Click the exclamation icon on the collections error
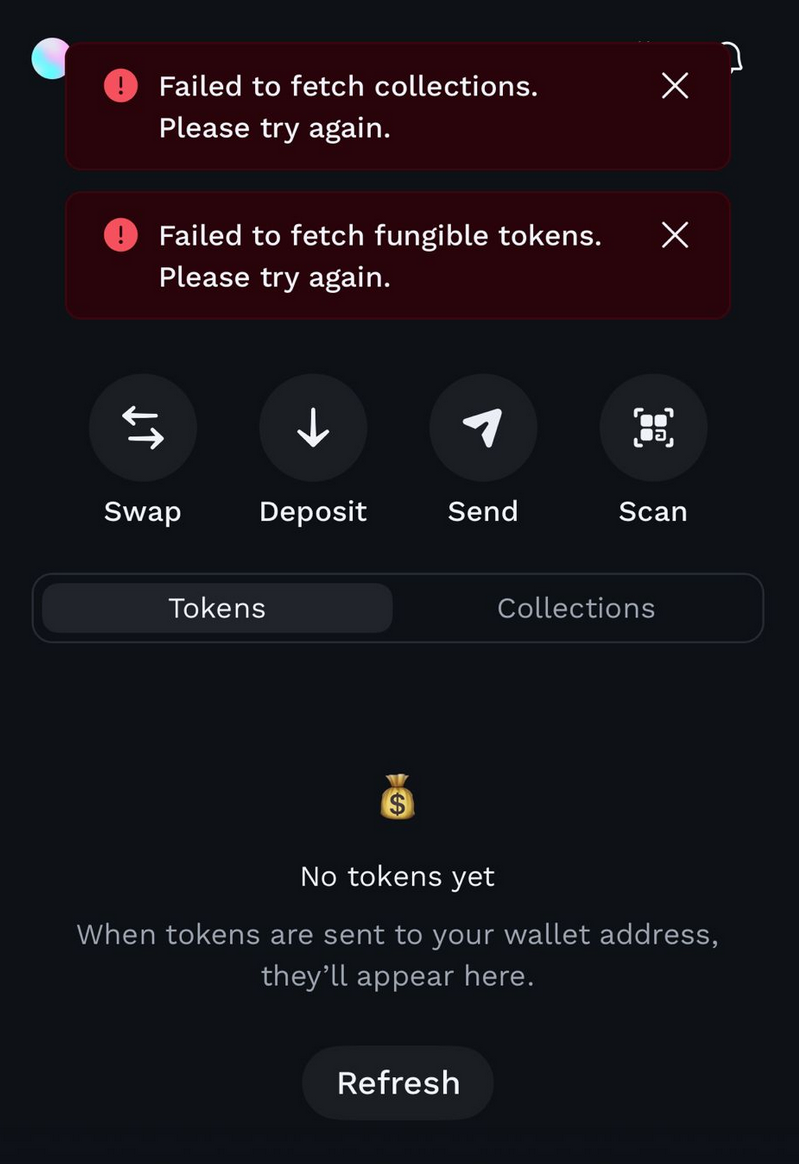 [120, 86]
